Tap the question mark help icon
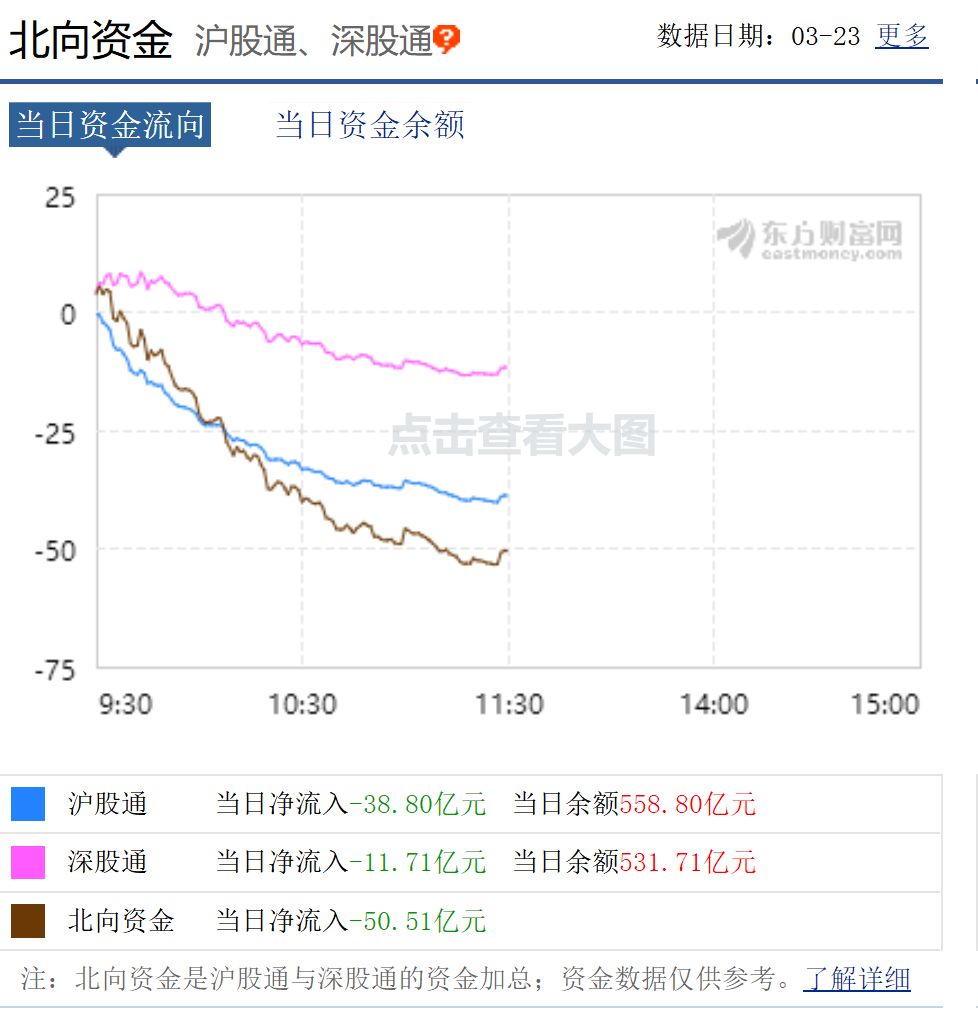Image resolution: width=978 pixels, height=1024 pixels. (447, 40)
